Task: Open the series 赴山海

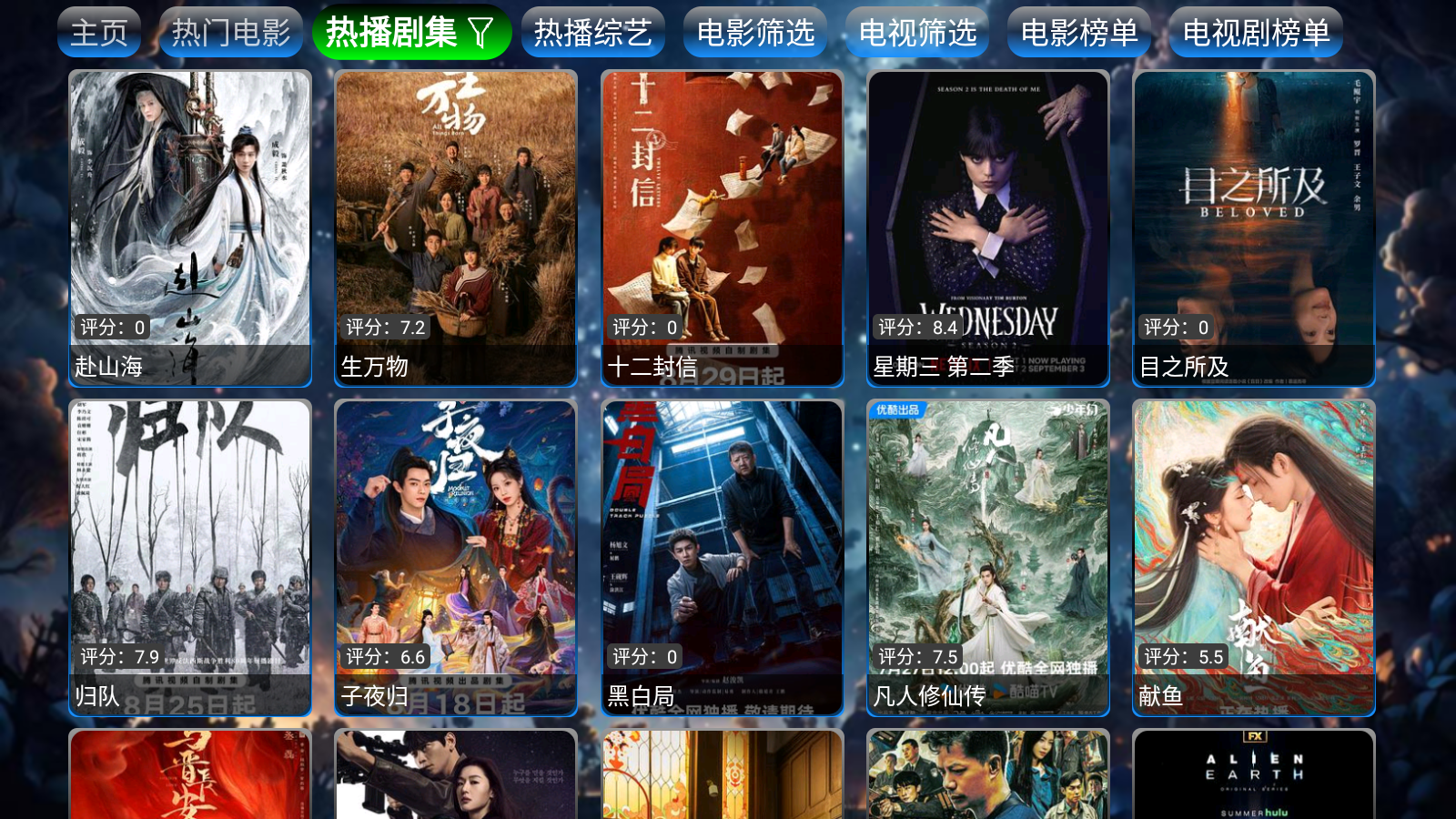Action: (x=190, y=227)
